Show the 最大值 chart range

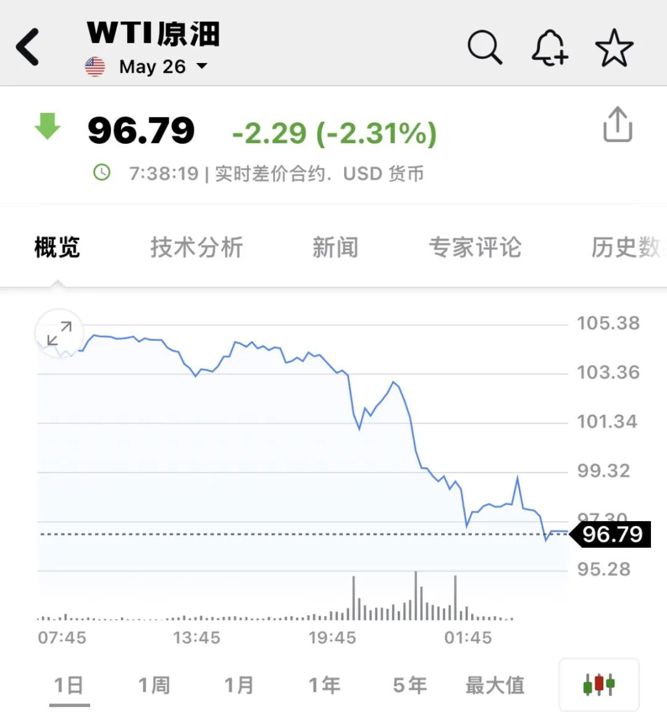coord(495,685)
